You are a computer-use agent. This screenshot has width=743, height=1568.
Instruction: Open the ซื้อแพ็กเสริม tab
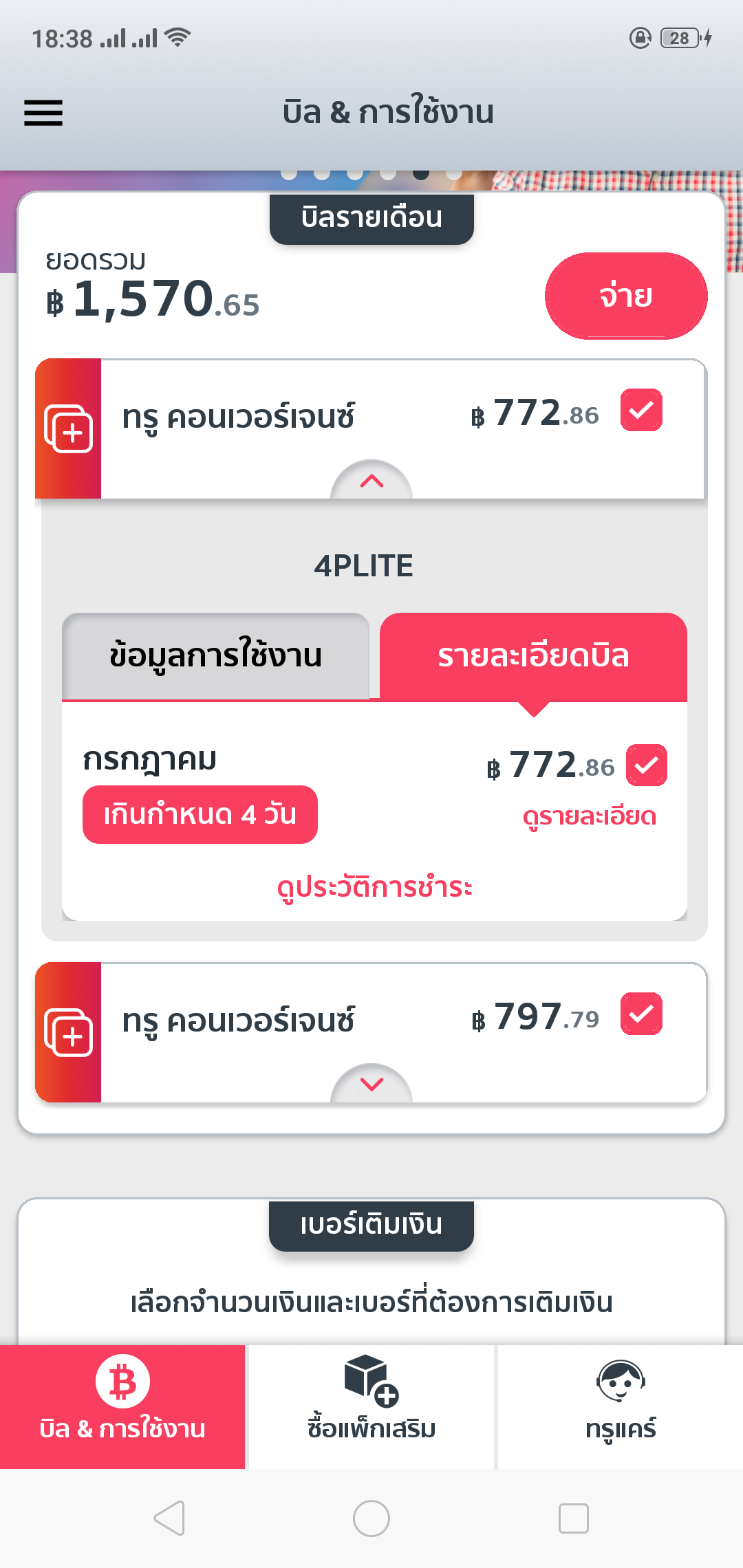point(371,1406)
